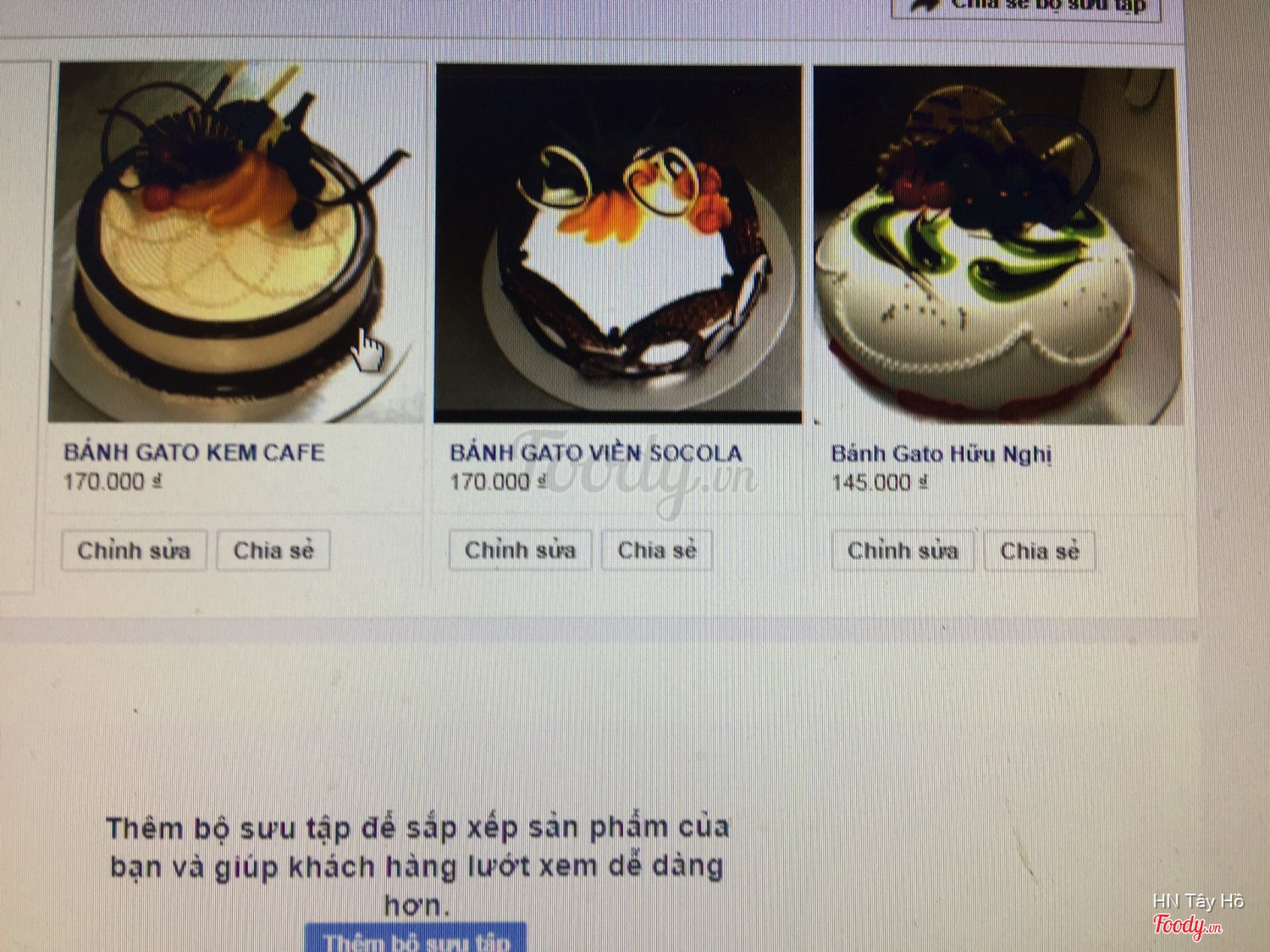Open the Bánh Gato Kem Cafe product
This screenshot has height=952, width=1270.
click(x=194, y=452)
